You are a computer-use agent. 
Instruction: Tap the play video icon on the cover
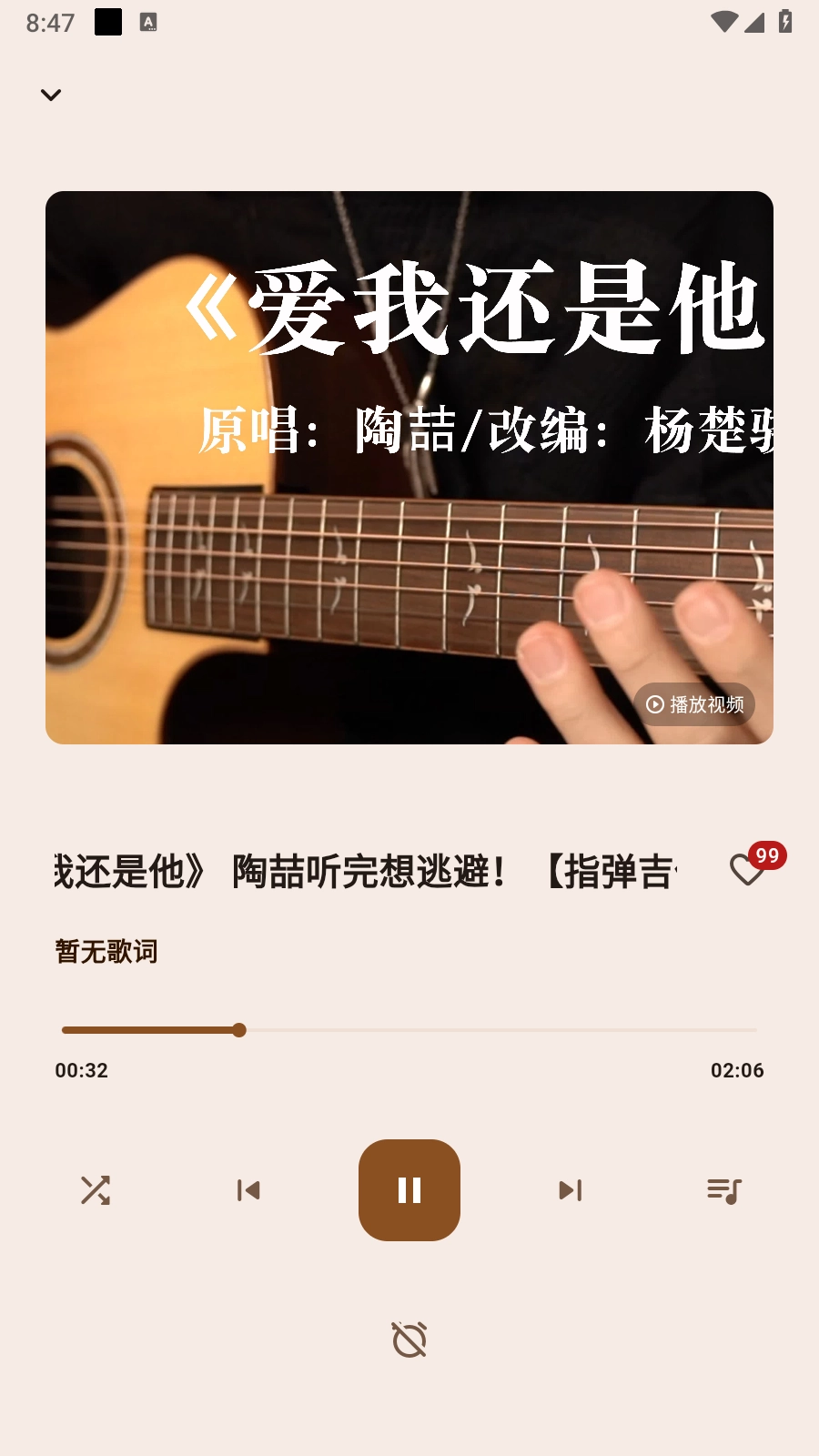pyautogui.click(x=697, y=704)
